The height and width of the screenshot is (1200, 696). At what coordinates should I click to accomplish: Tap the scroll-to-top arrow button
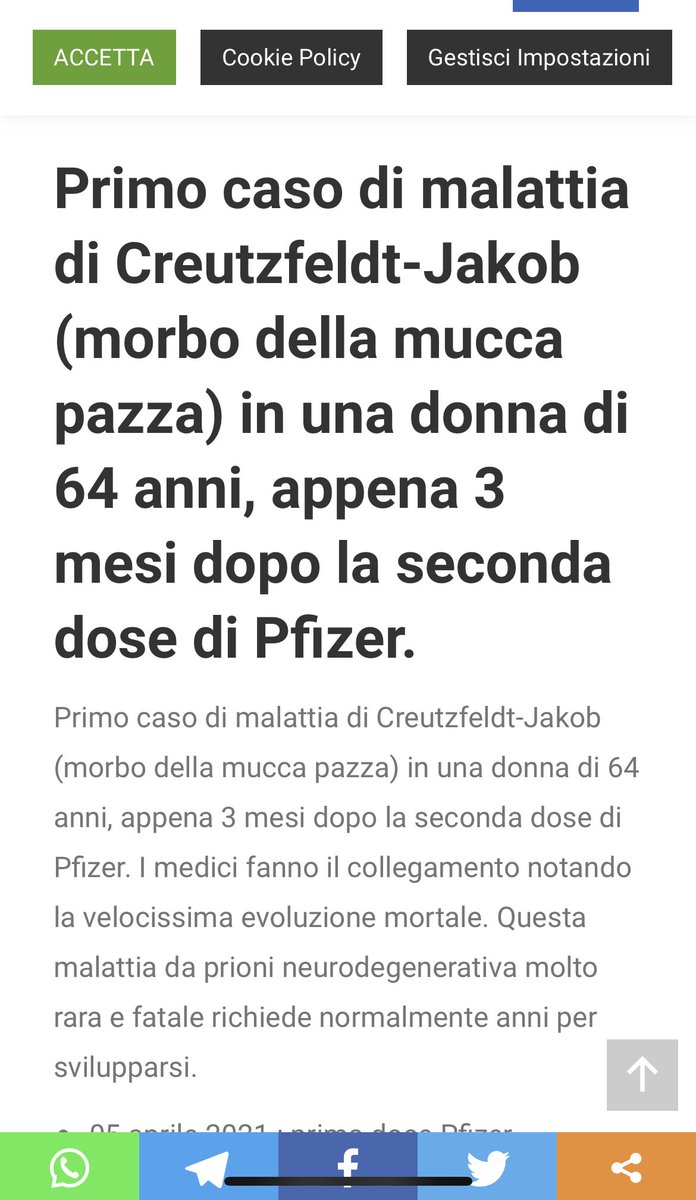pos(642,1075)
